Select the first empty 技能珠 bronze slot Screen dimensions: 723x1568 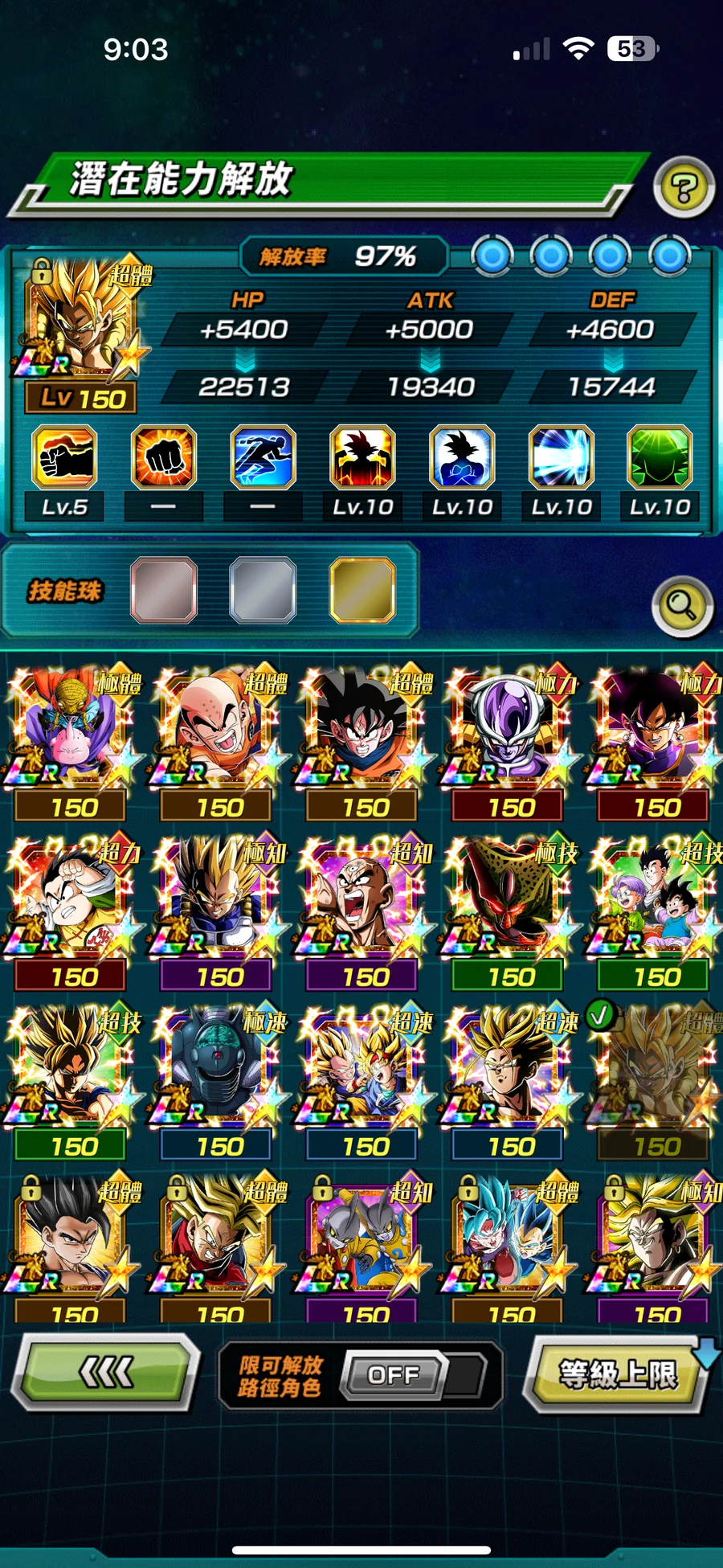(x=164, y=591)
